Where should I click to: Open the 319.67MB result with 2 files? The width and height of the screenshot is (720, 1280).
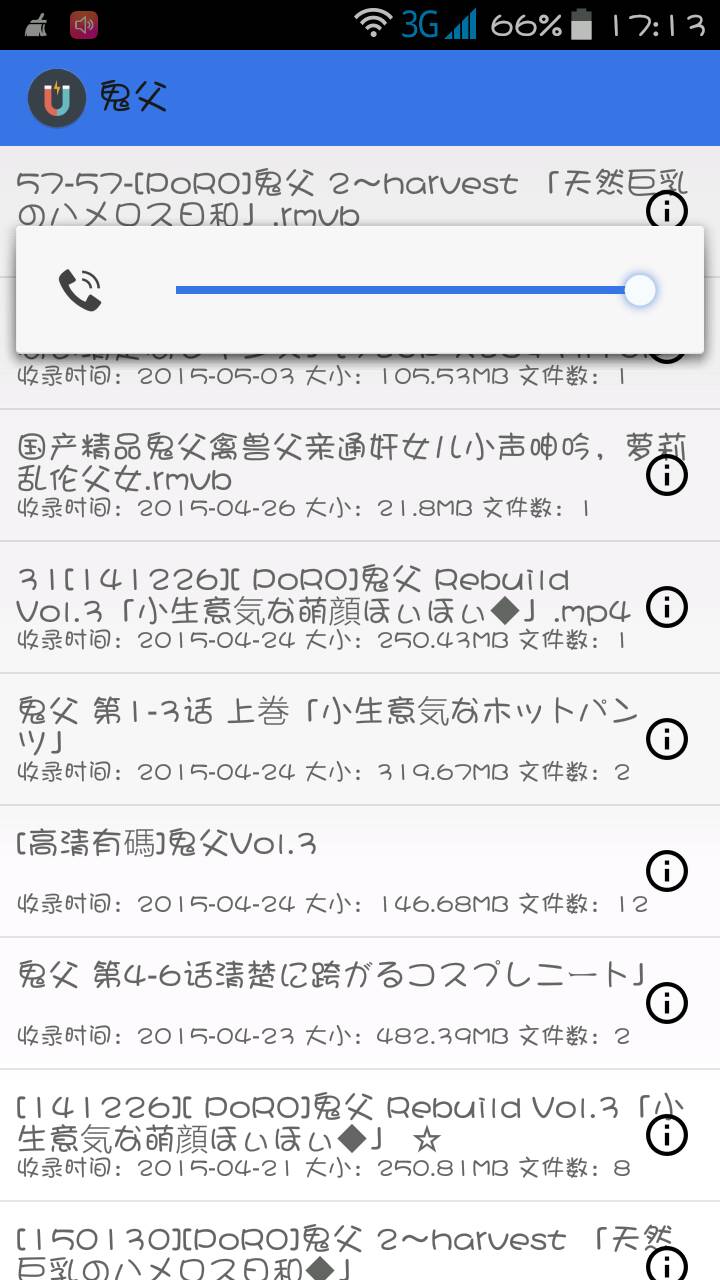(x=320, y=739)
